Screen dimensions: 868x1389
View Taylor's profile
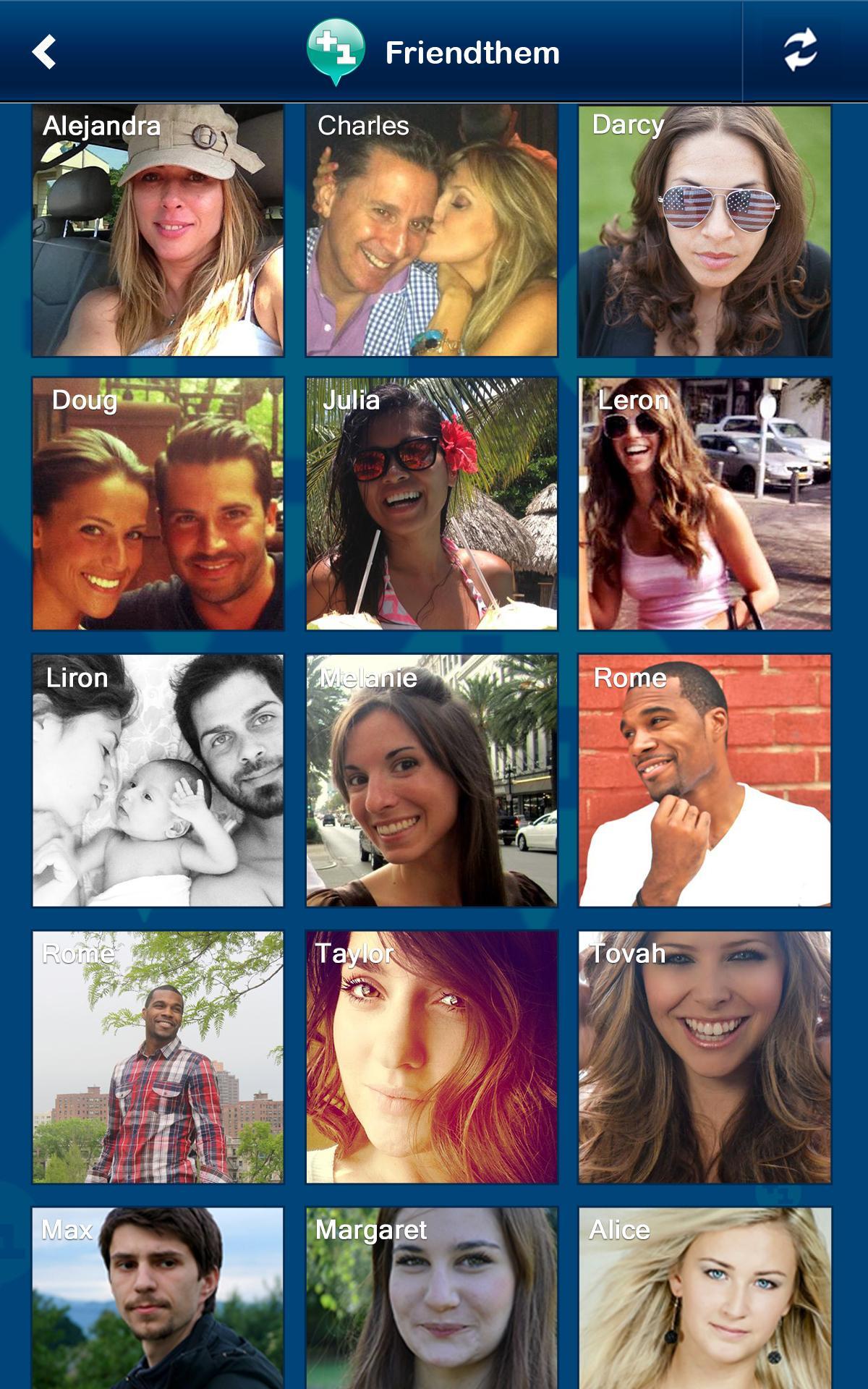(432, 1057)
